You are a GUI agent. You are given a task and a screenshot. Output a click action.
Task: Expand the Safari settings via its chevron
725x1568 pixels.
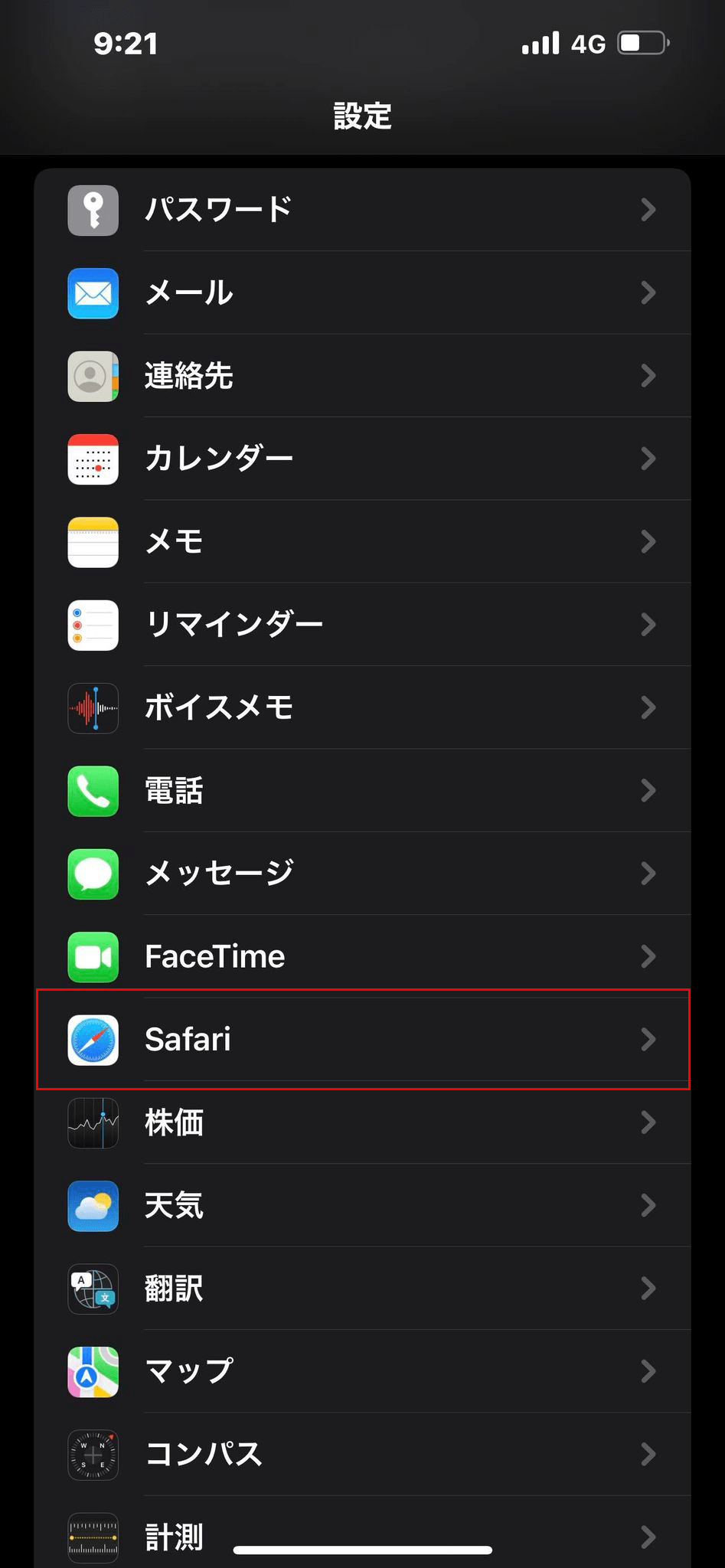(647, 1040)
